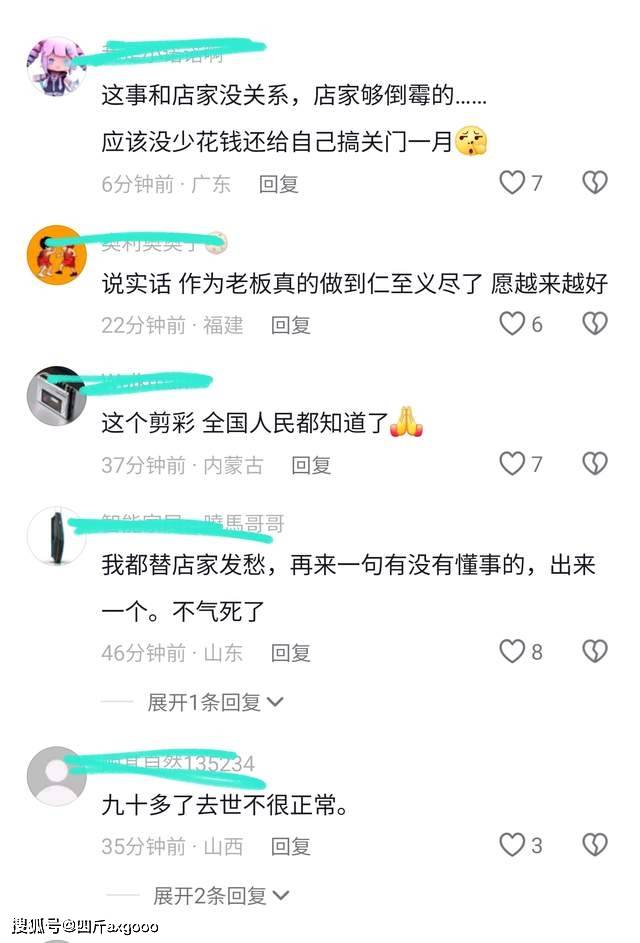Expand 展开2条回复 under the 山西 comment
The height and width of the screenshot is (943, 640).
click(x=220, y=894)
